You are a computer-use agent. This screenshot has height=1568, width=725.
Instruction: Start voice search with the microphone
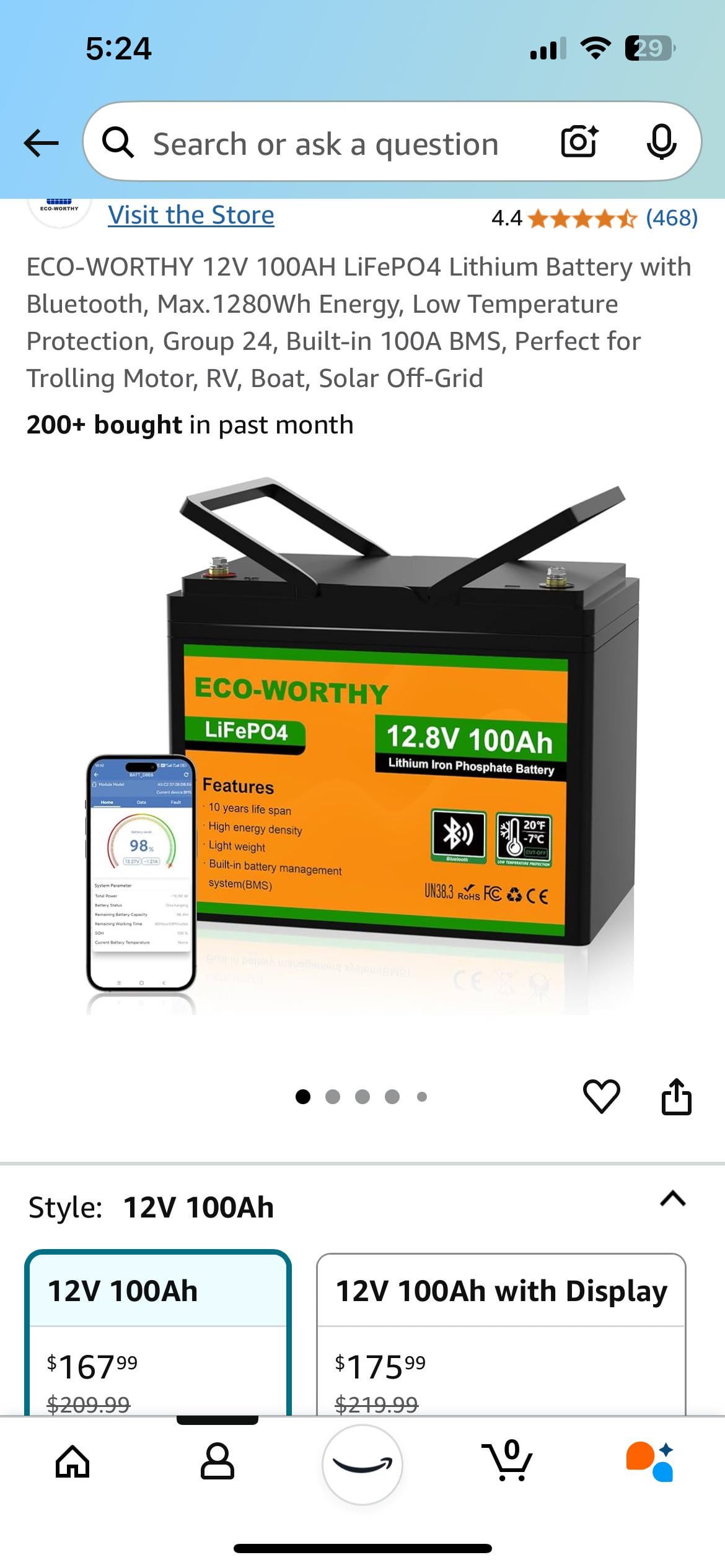[x=661, y=142]
